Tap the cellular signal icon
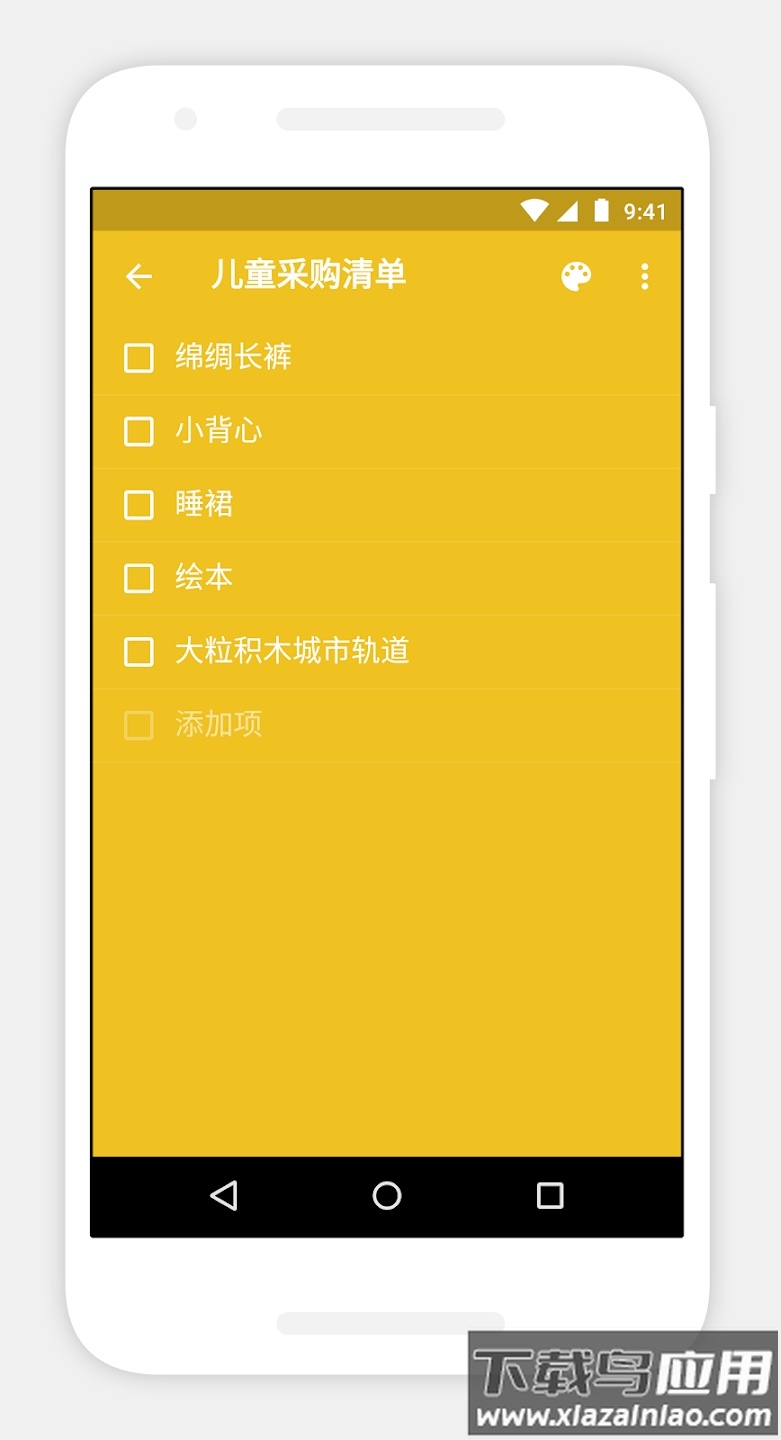The width and height of the screenshot is (781, 1440). click(x=568, y=208)
